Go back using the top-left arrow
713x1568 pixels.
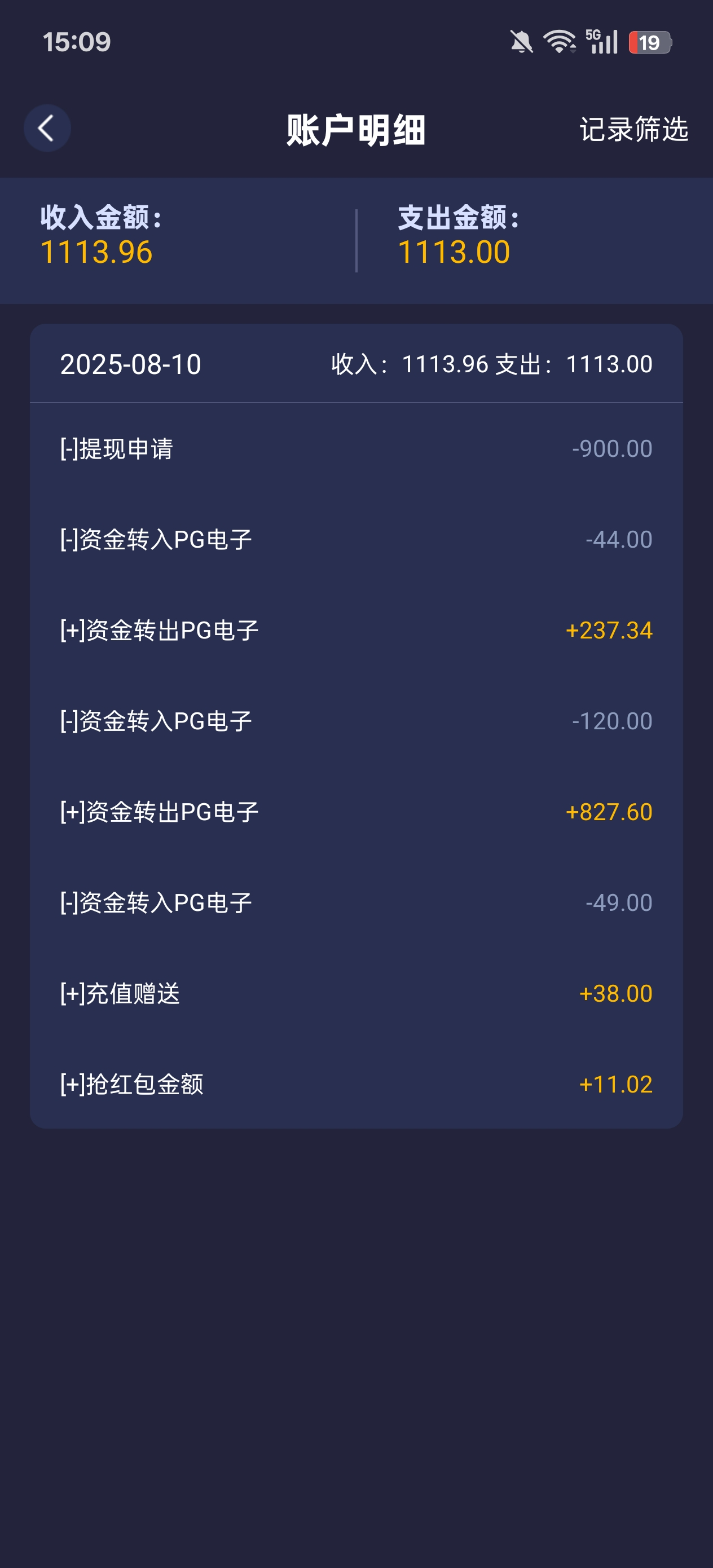[x=47, y=129]
